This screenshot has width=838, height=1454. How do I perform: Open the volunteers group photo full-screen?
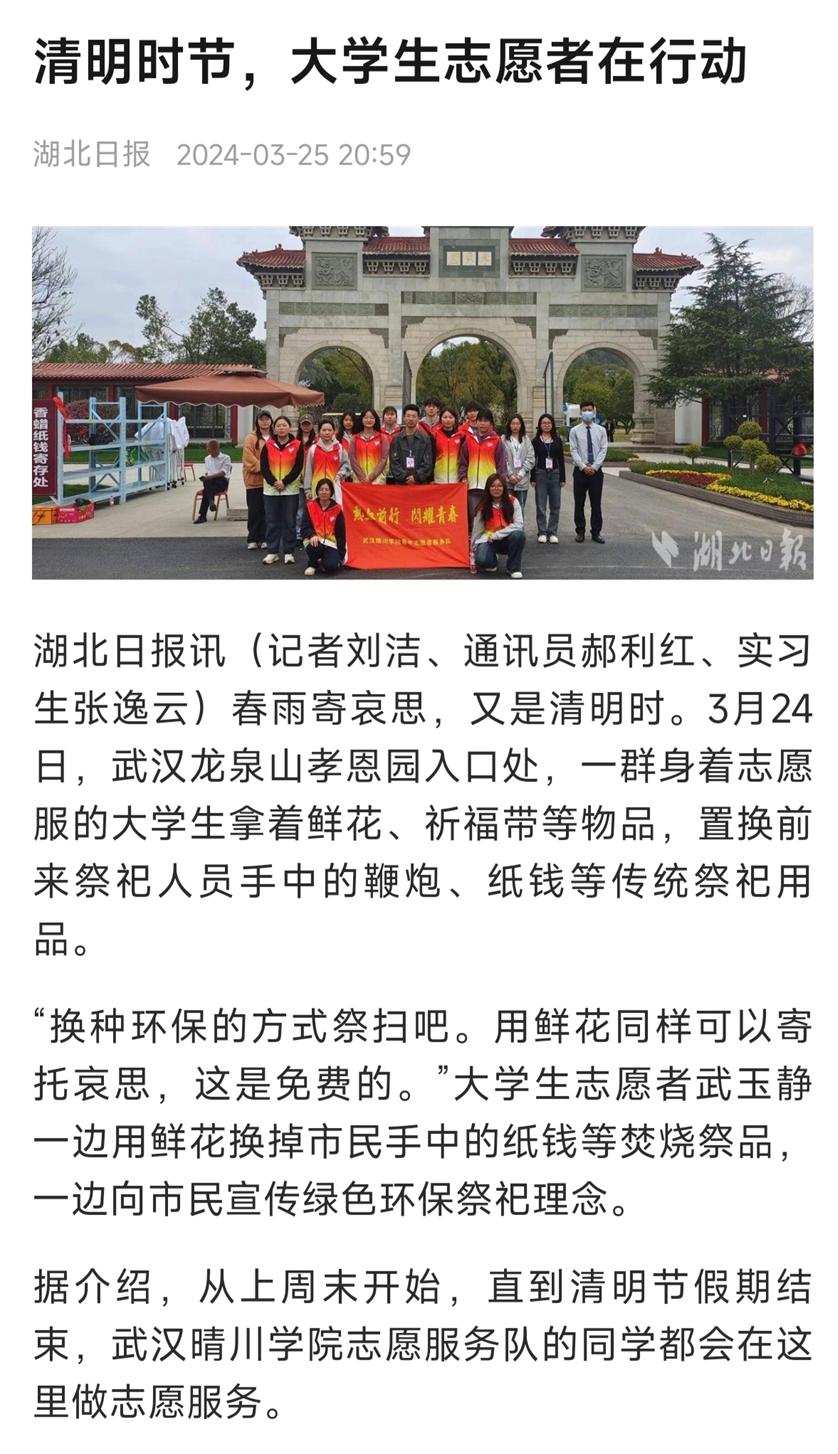(421, 402)
